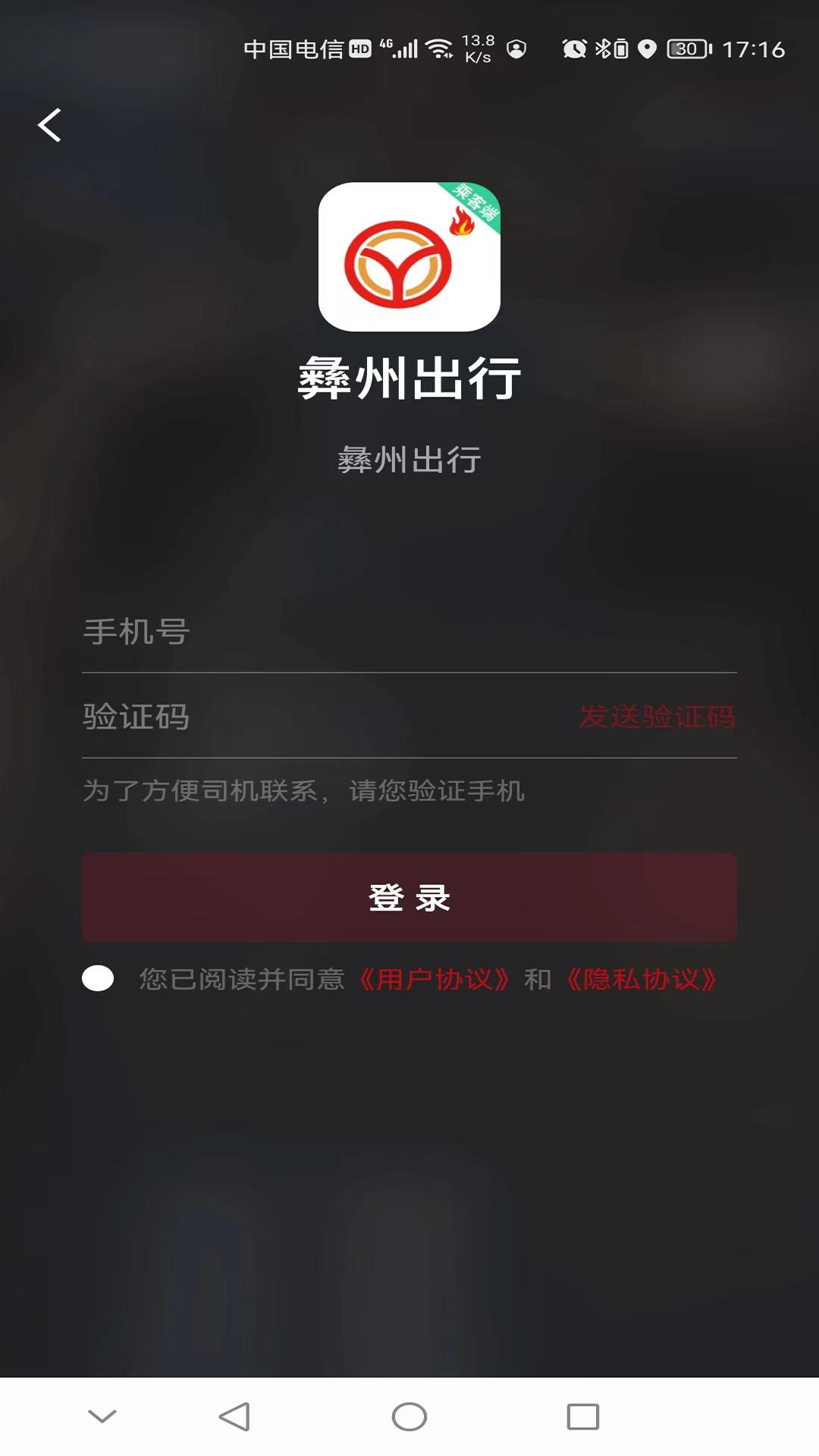
Task: Tap the signal strength bars in status bar
Action: coord(406,47)
